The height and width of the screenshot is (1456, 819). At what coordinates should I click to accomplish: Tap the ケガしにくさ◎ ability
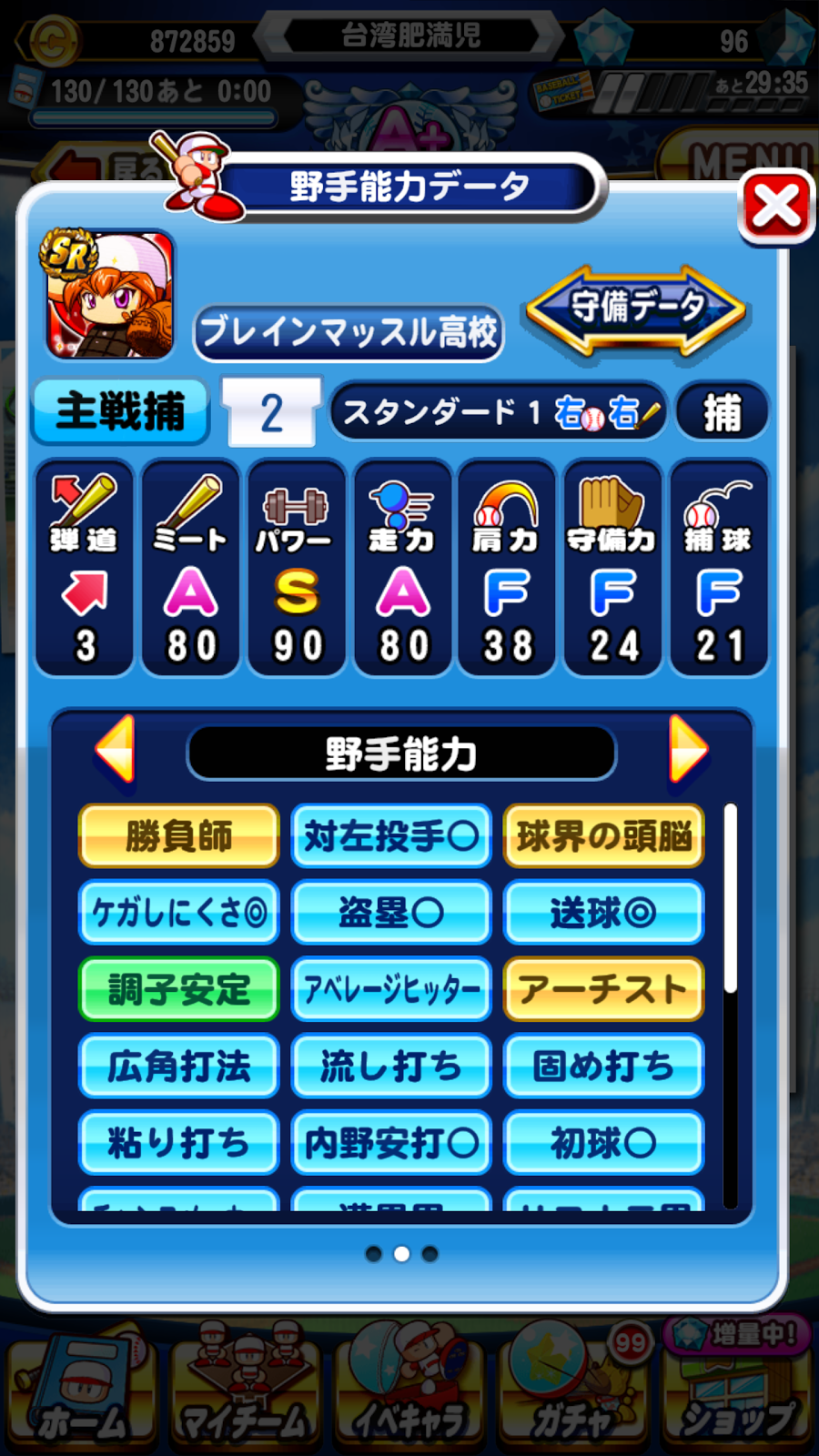178,912
